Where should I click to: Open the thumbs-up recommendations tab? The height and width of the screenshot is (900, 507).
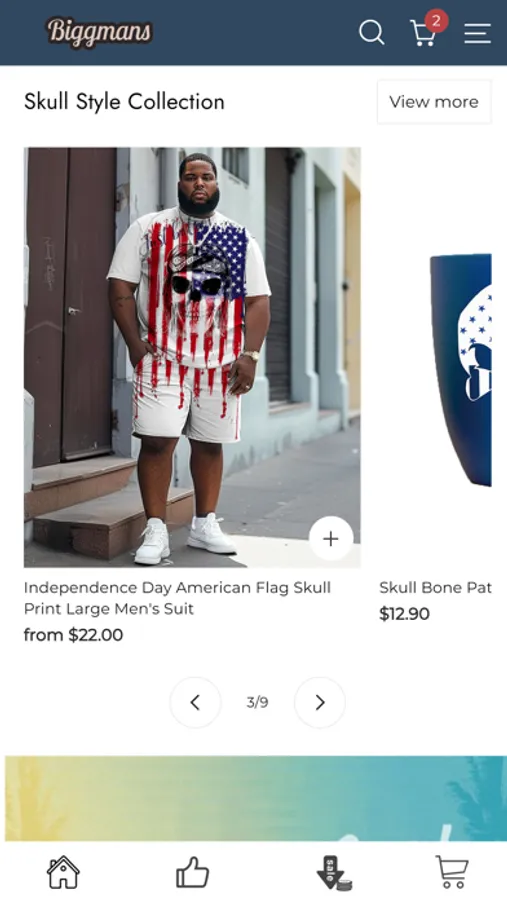192,872
